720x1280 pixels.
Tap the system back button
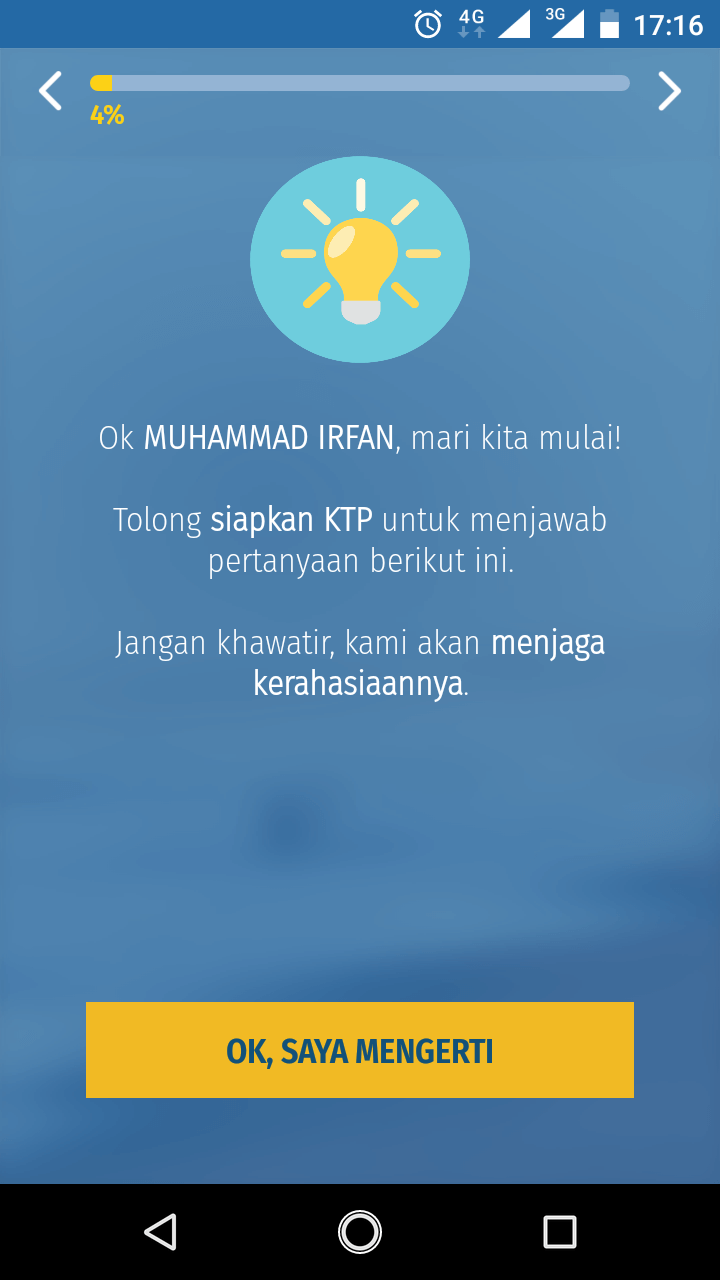click(x=160, y=1231)
